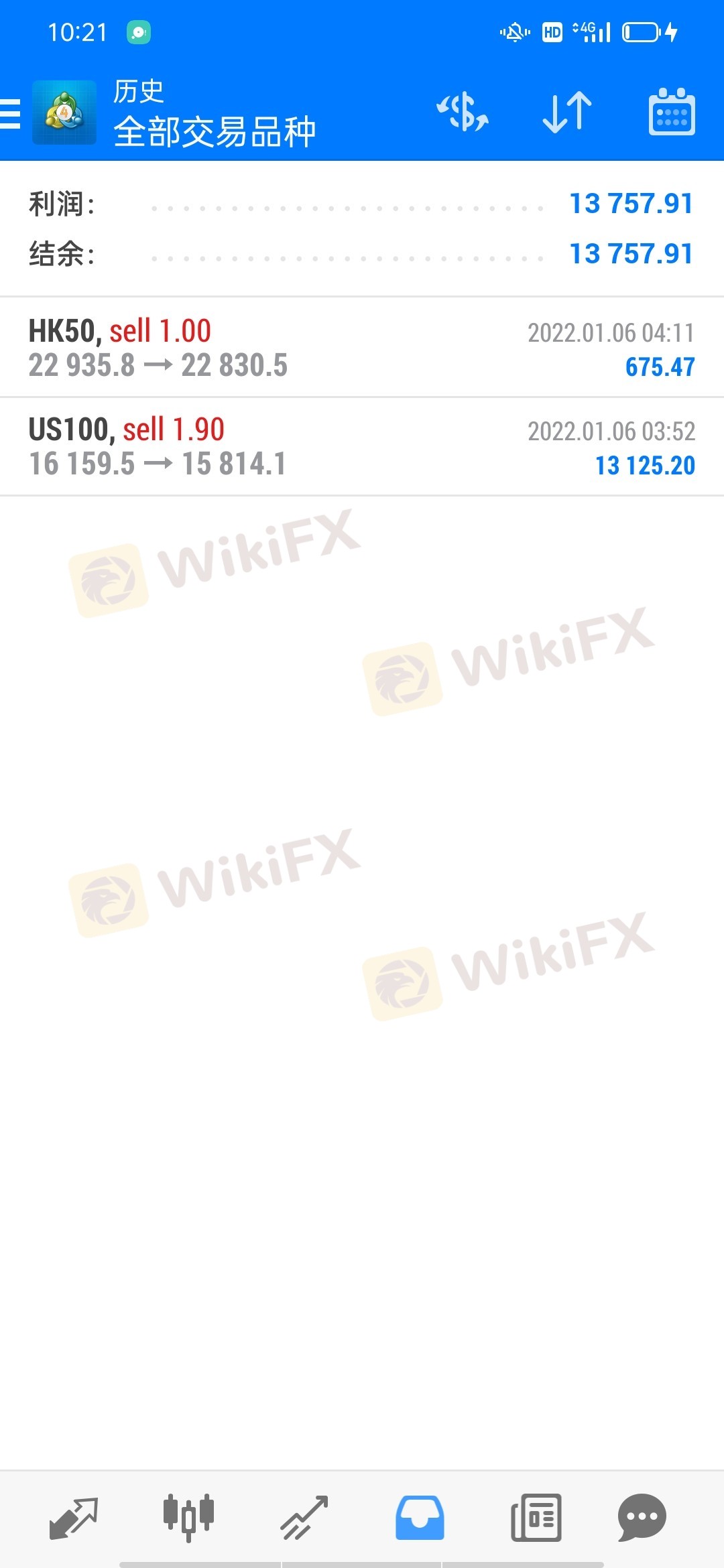The height and width of the screenshot is (1568, 724).
Task: Switch to the trade tab
Action: point(304,1517)
